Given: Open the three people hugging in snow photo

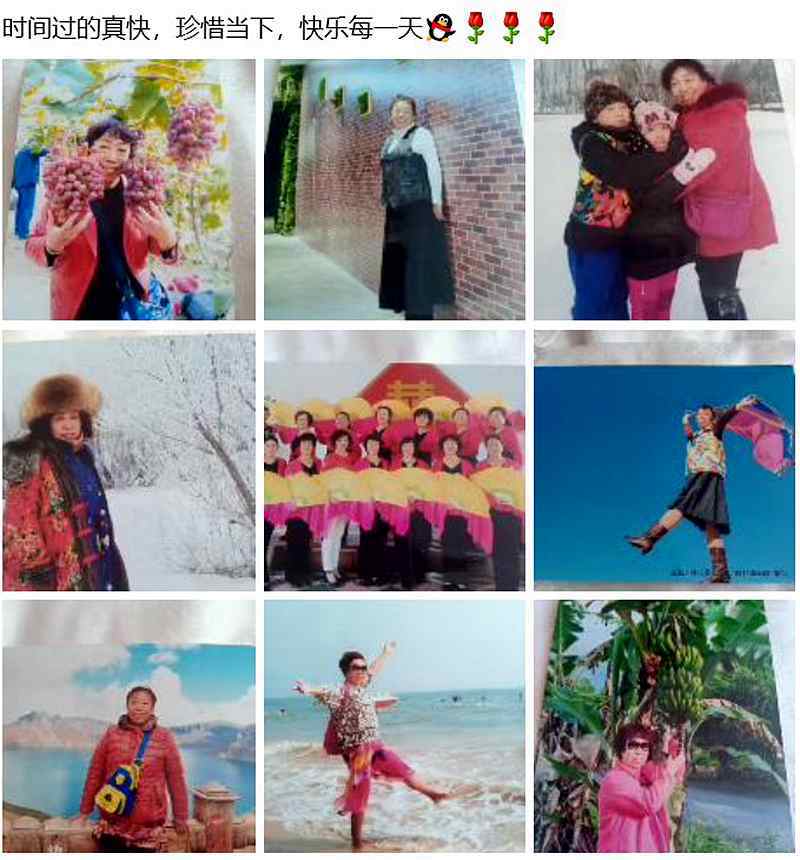Looking at the screenshot, I should click(x=664, y=190).
